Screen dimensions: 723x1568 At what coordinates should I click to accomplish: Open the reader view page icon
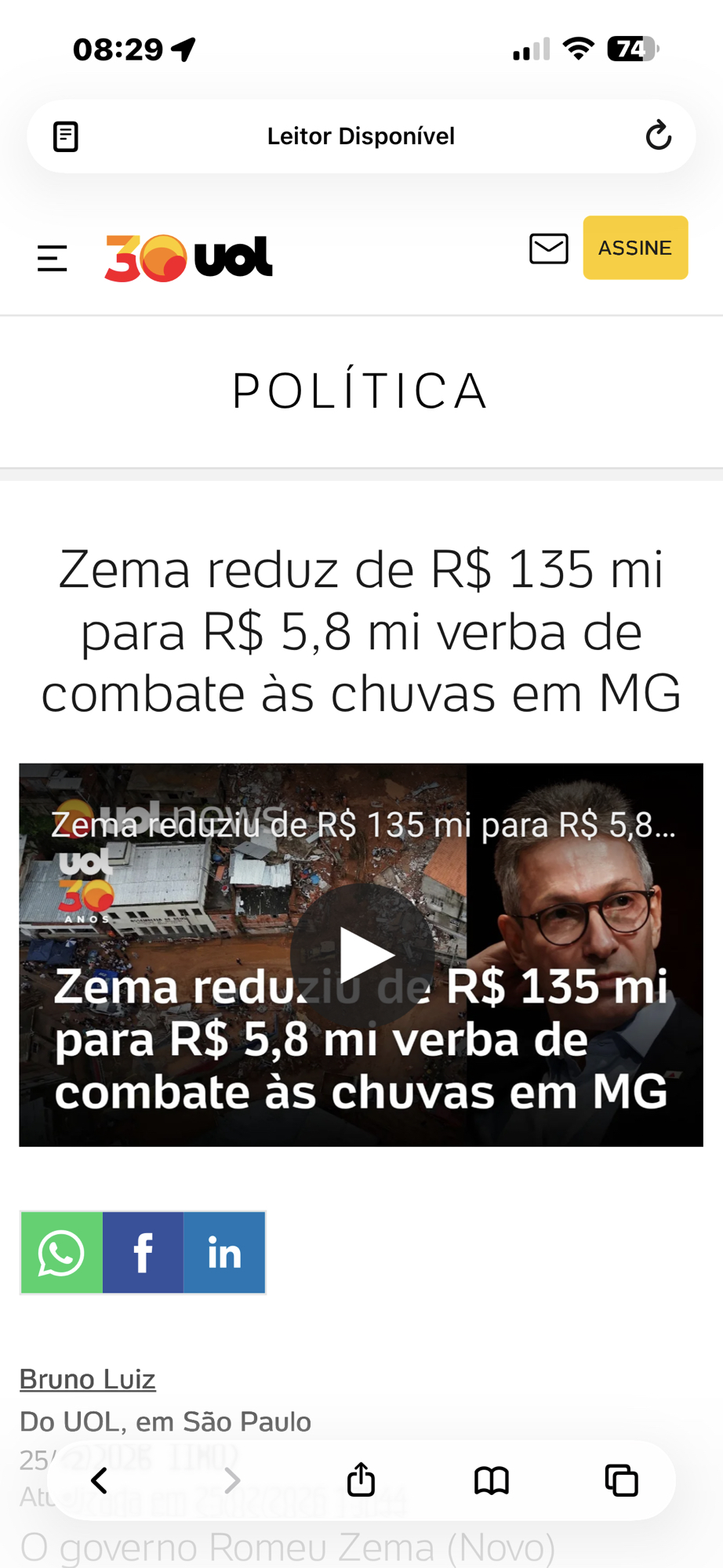click(x=66, y=136)
